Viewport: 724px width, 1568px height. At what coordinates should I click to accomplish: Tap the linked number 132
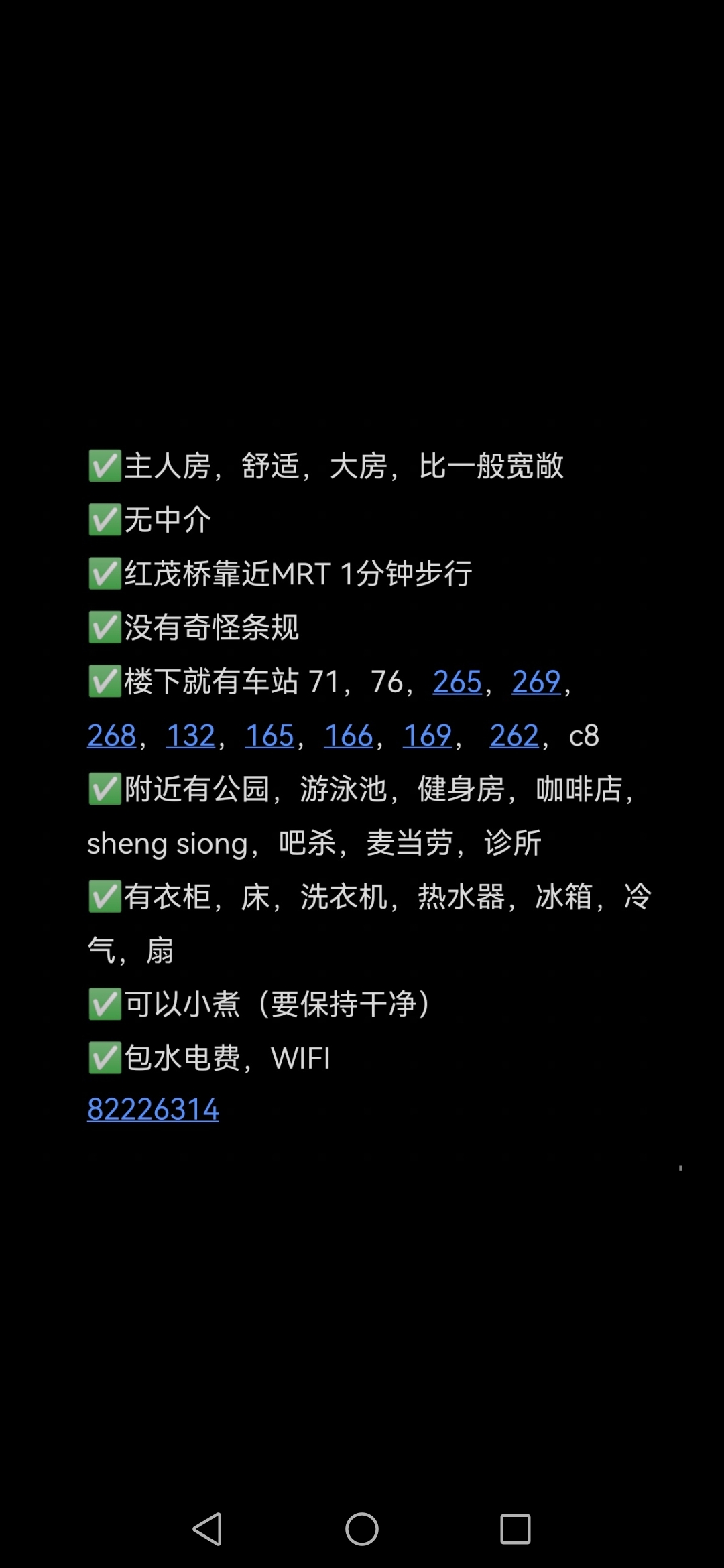coord(191,736)
